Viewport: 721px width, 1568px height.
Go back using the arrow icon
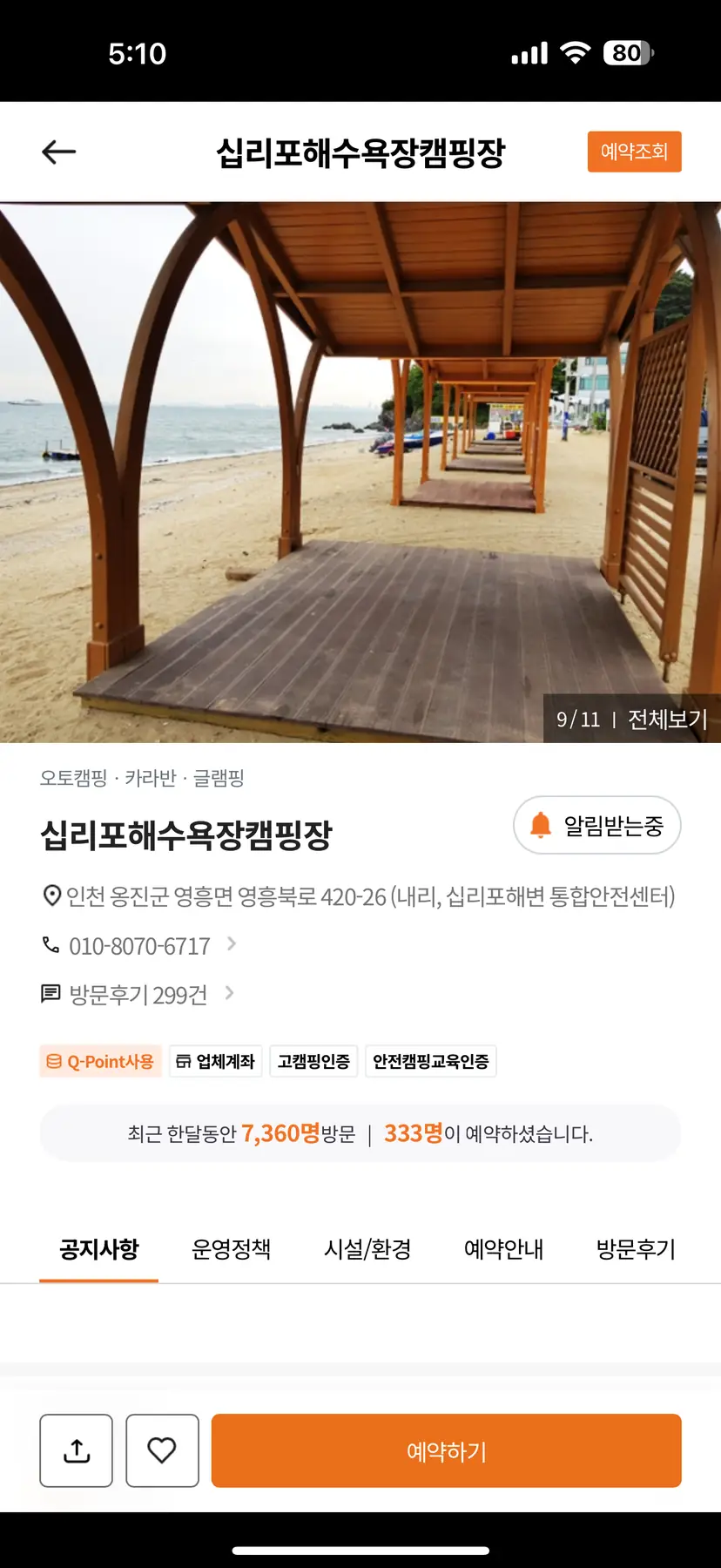click(59, 152)
